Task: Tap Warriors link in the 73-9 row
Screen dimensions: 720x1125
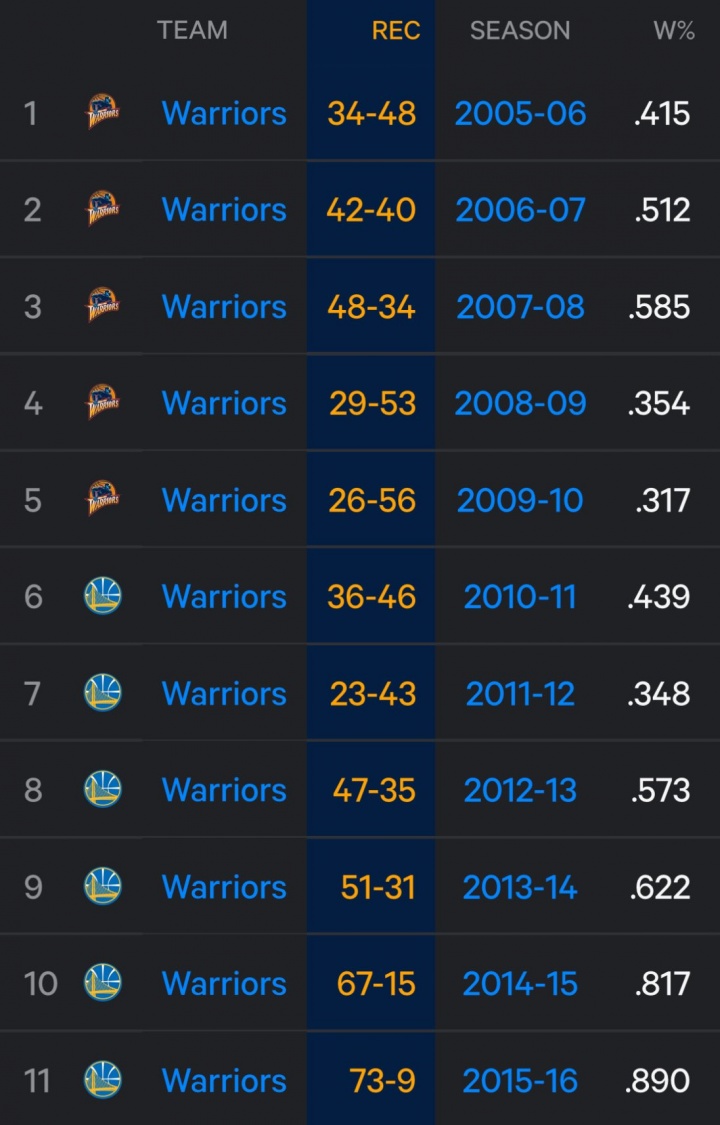Action: [224, 1080]
